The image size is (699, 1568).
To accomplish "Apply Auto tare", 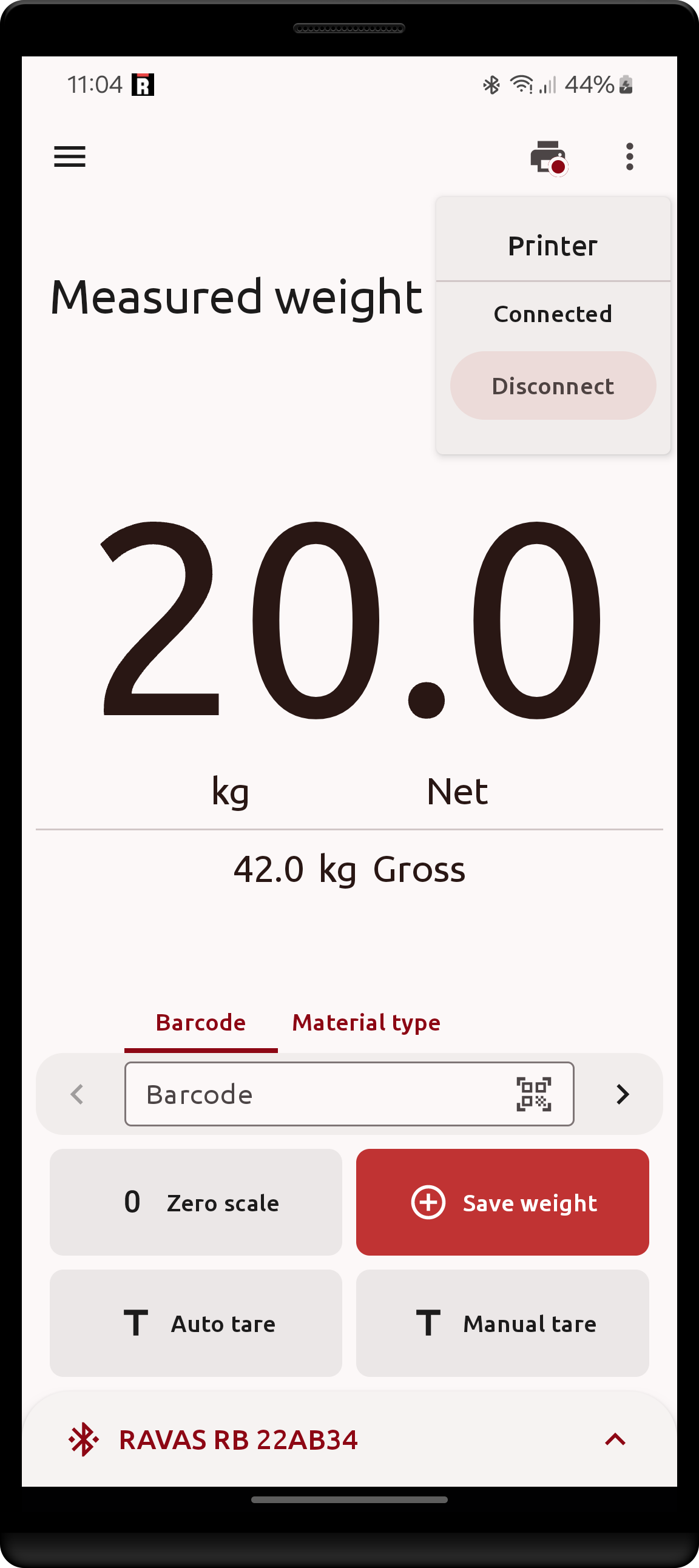I will (x=195, y=1324).
